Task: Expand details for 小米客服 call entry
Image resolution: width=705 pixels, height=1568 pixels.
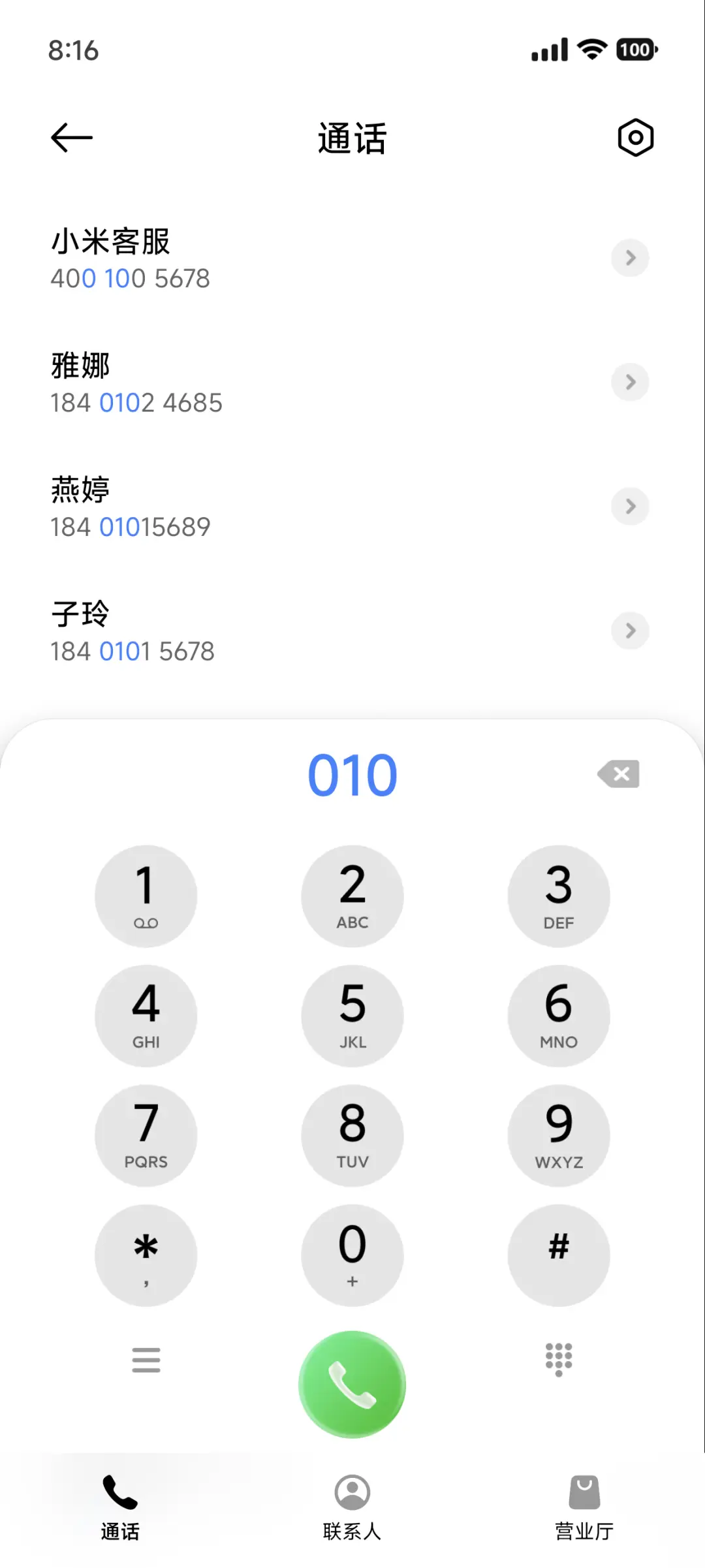Action: (x=629, y=258)
